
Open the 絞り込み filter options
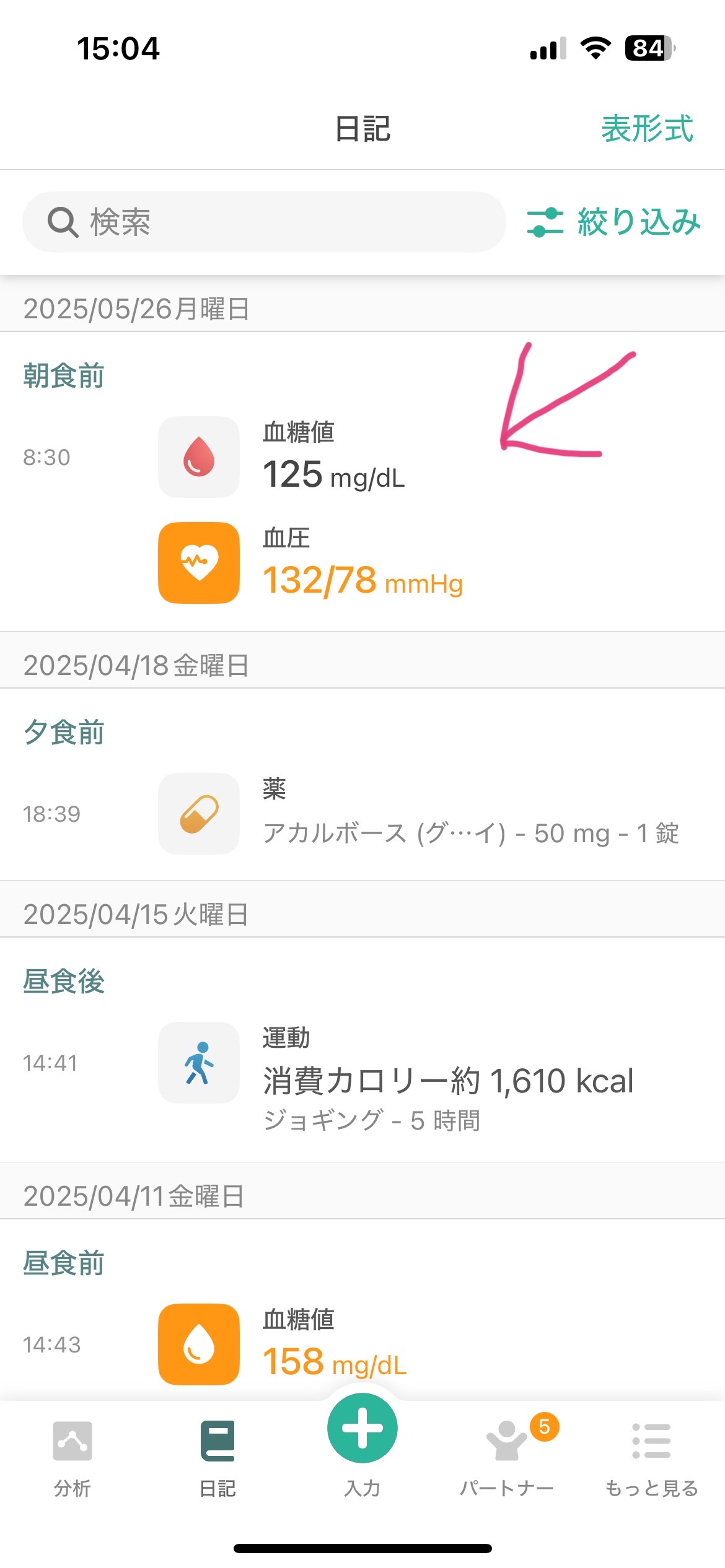point(613,222)
